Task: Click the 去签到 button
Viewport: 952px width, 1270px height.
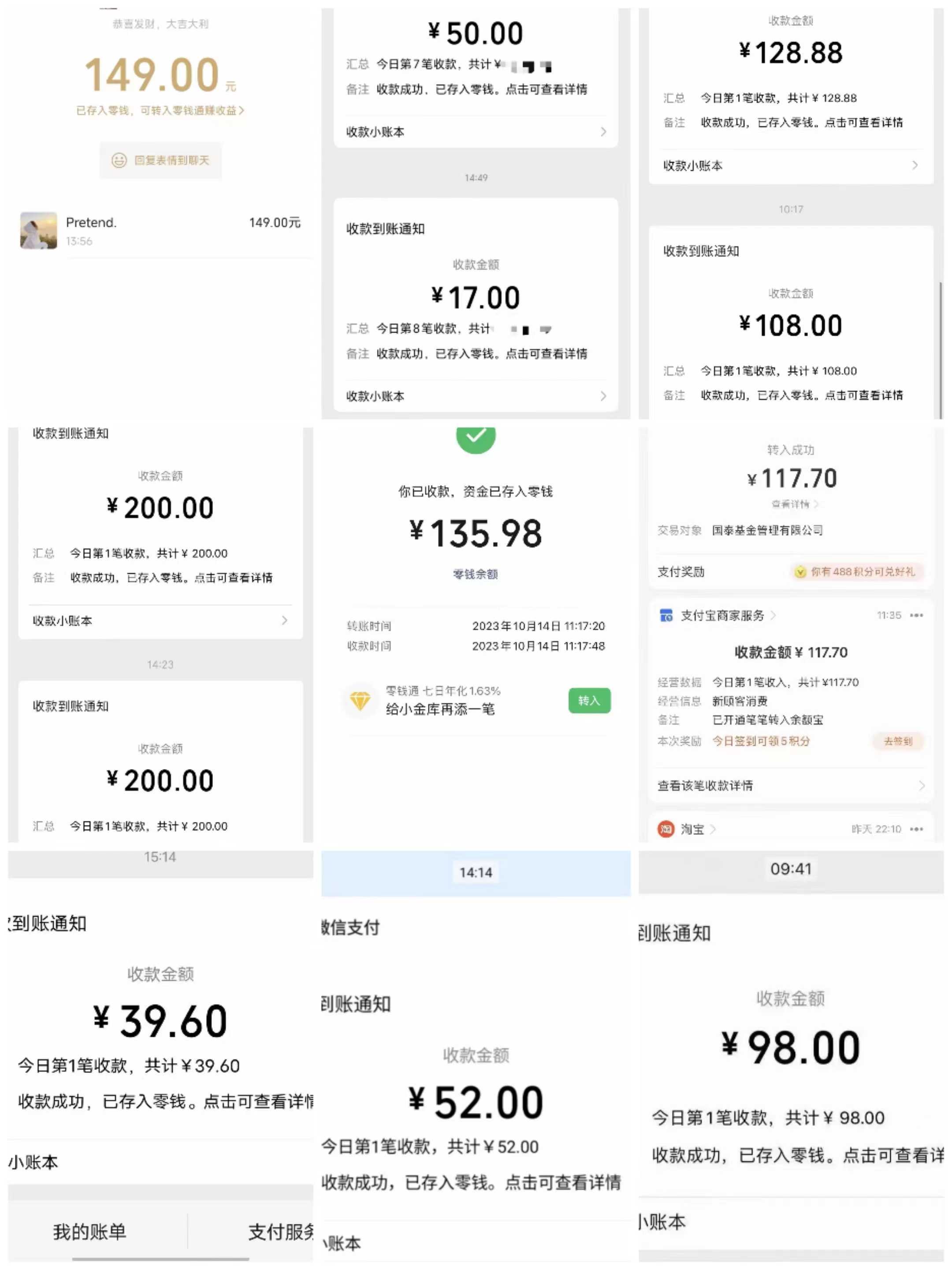Action: pyautogui.click(x=898, y=742)
